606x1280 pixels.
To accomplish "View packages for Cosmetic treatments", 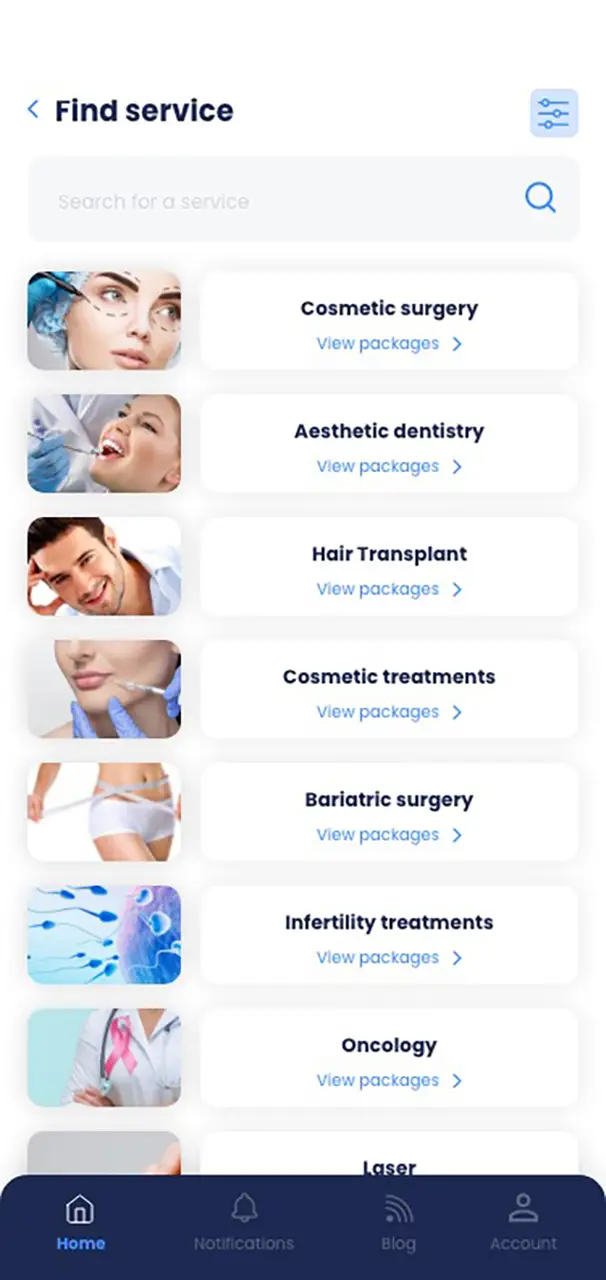I will (389, 713).
